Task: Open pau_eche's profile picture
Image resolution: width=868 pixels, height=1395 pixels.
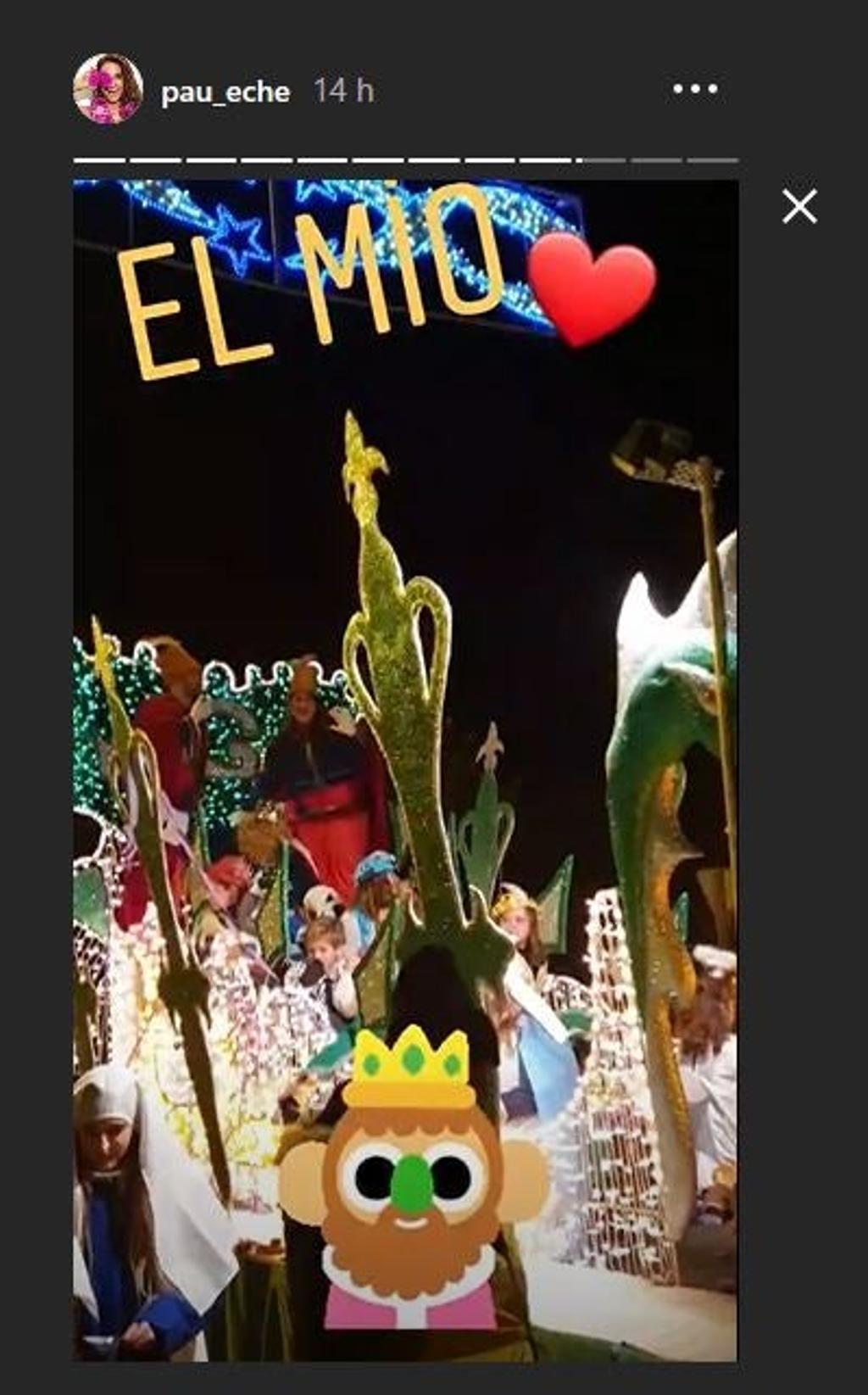Action: point(108,89)
